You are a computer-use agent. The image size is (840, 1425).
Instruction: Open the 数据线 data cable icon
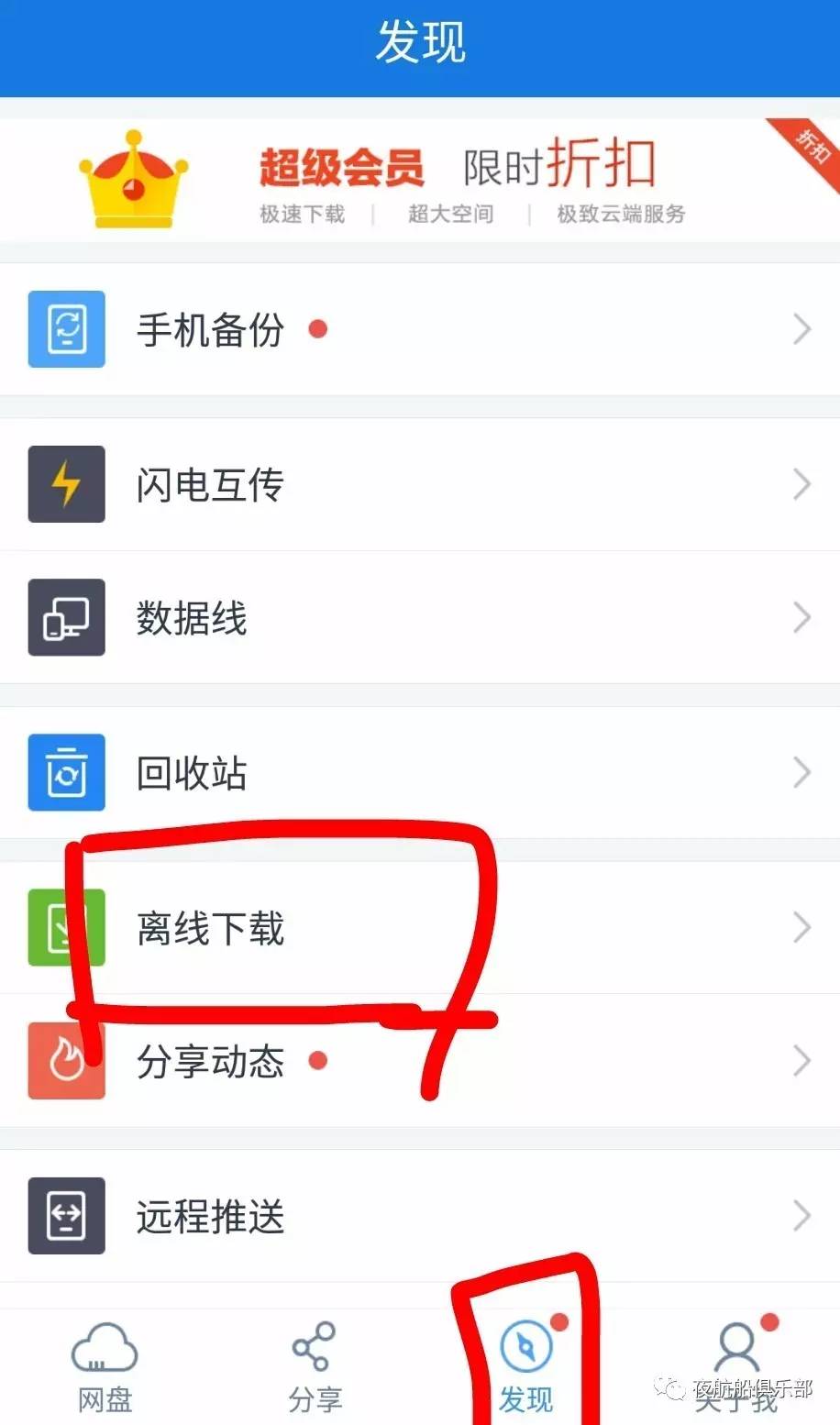click(66, 618)
